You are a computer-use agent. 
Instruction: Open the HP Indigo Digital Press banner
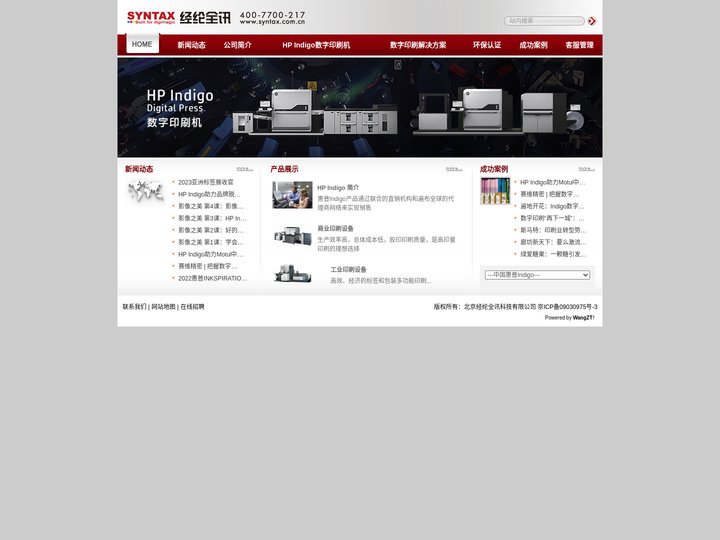[x=360, y=107]
